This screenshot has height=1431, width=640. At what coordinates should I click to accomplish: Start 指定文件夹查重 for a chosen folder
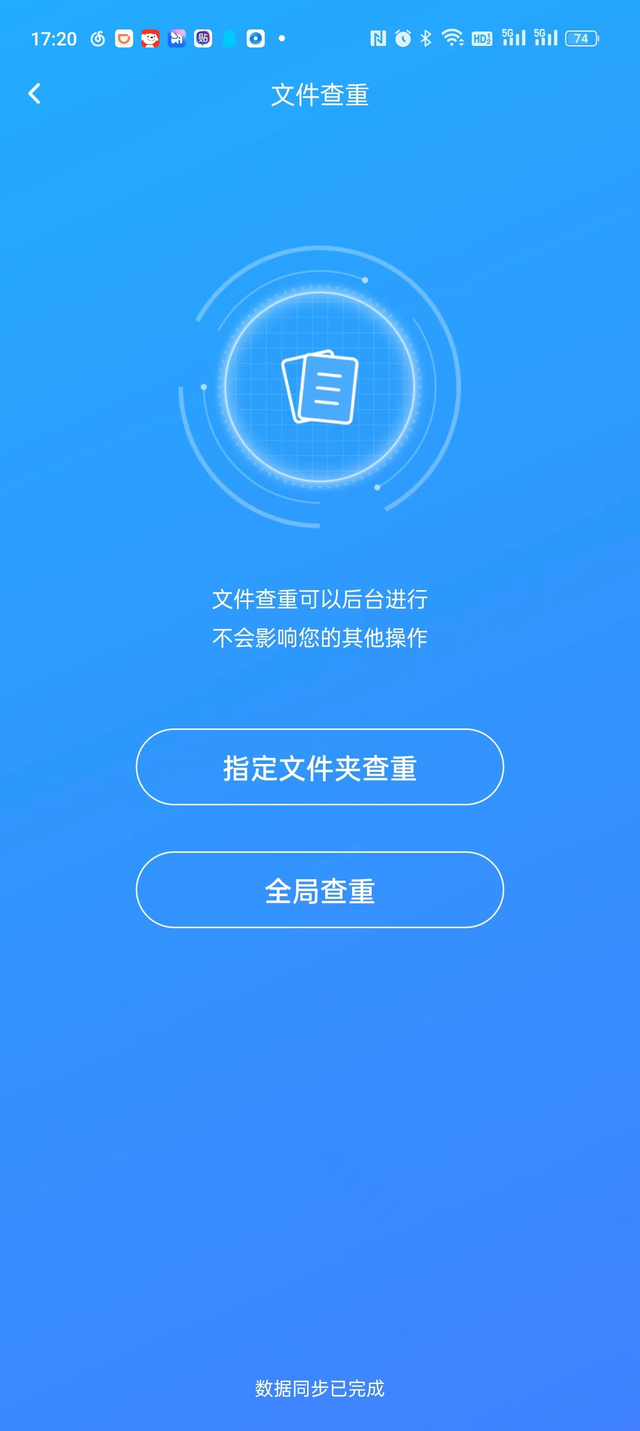coord(320,767)
